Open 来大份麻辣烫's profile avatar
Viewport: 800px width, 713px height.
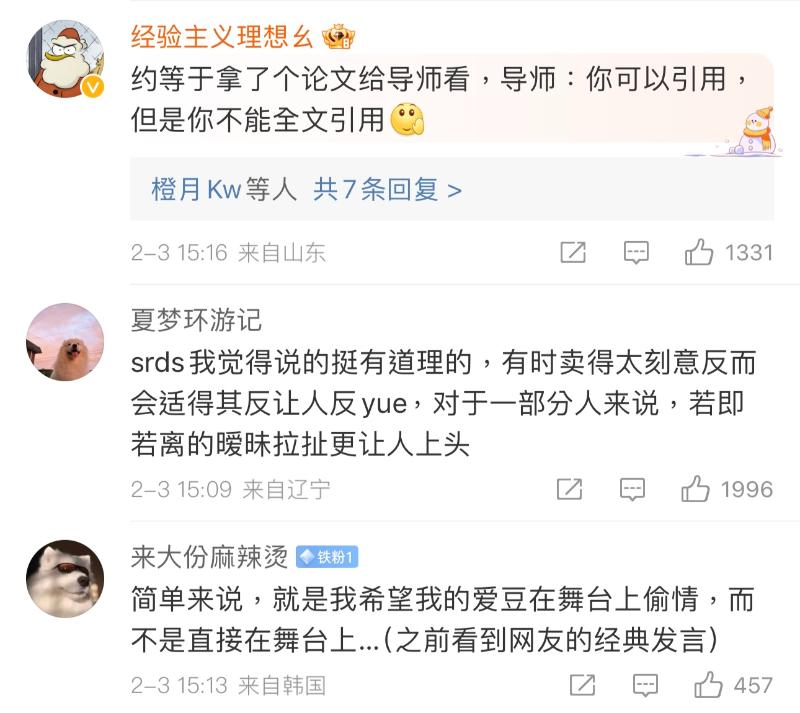65,578
